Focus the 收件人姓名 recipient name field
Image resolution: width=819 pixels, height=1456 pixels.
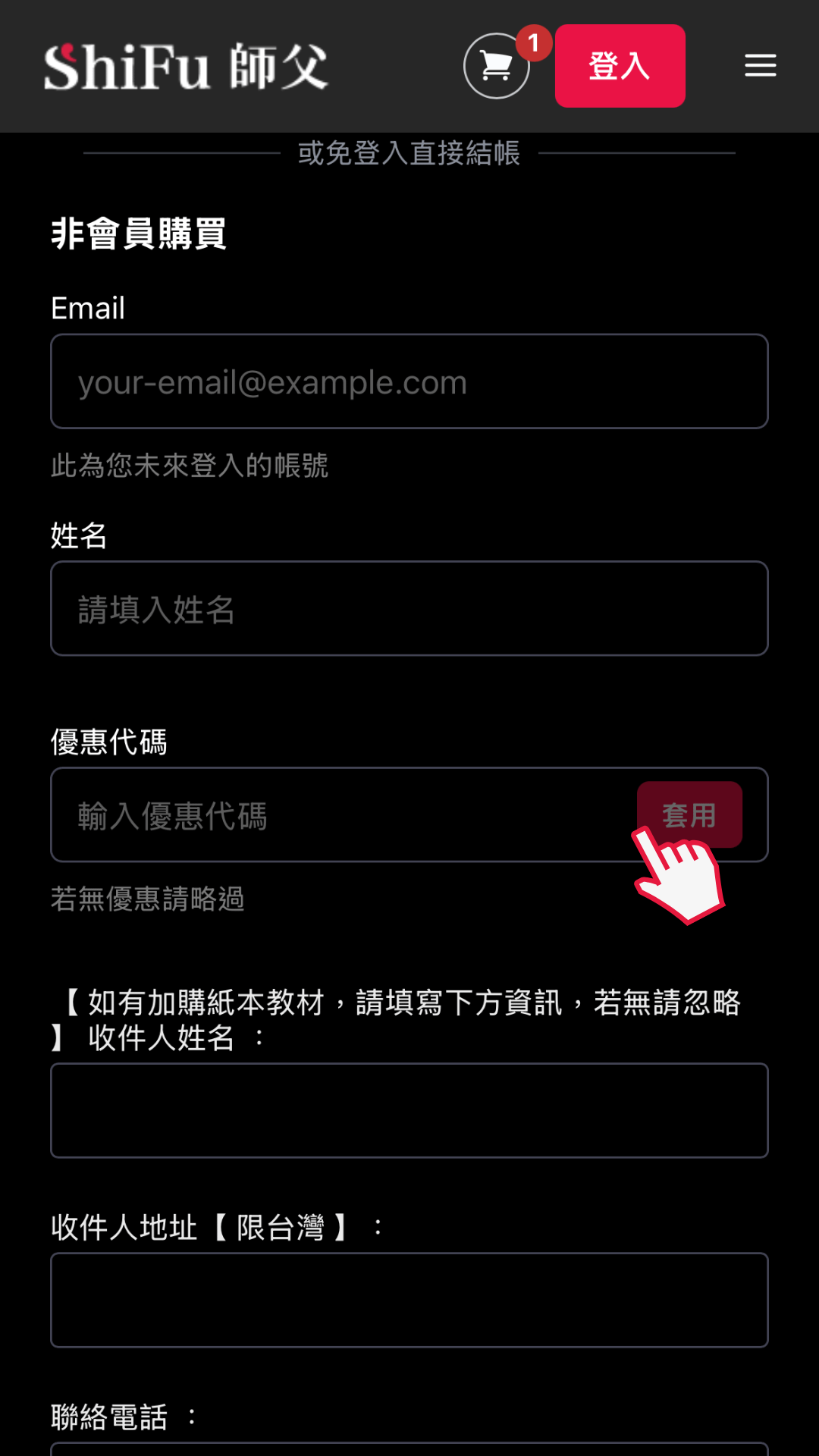tap(409, 1110)
